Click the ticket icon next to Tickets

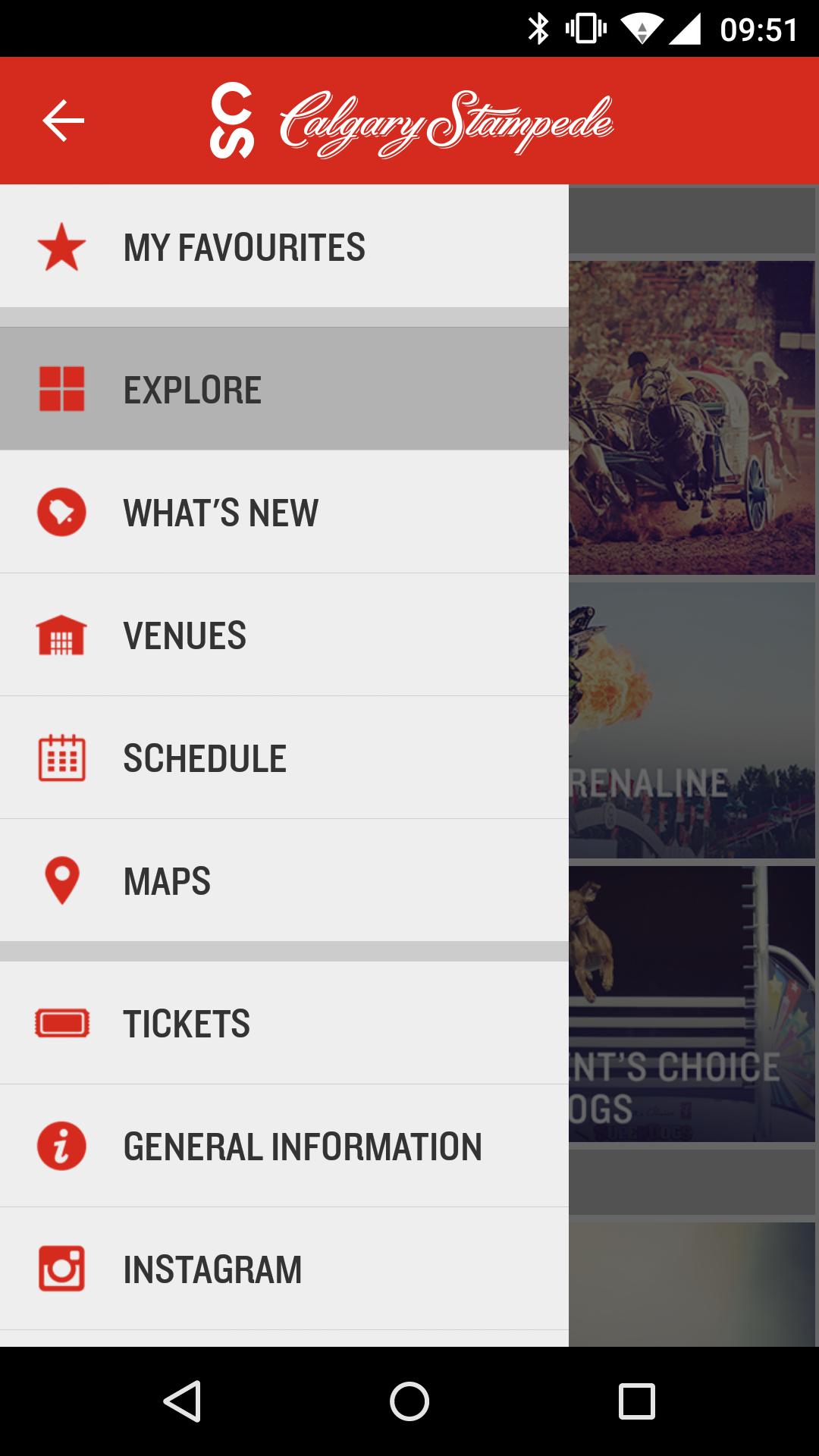60,1023
